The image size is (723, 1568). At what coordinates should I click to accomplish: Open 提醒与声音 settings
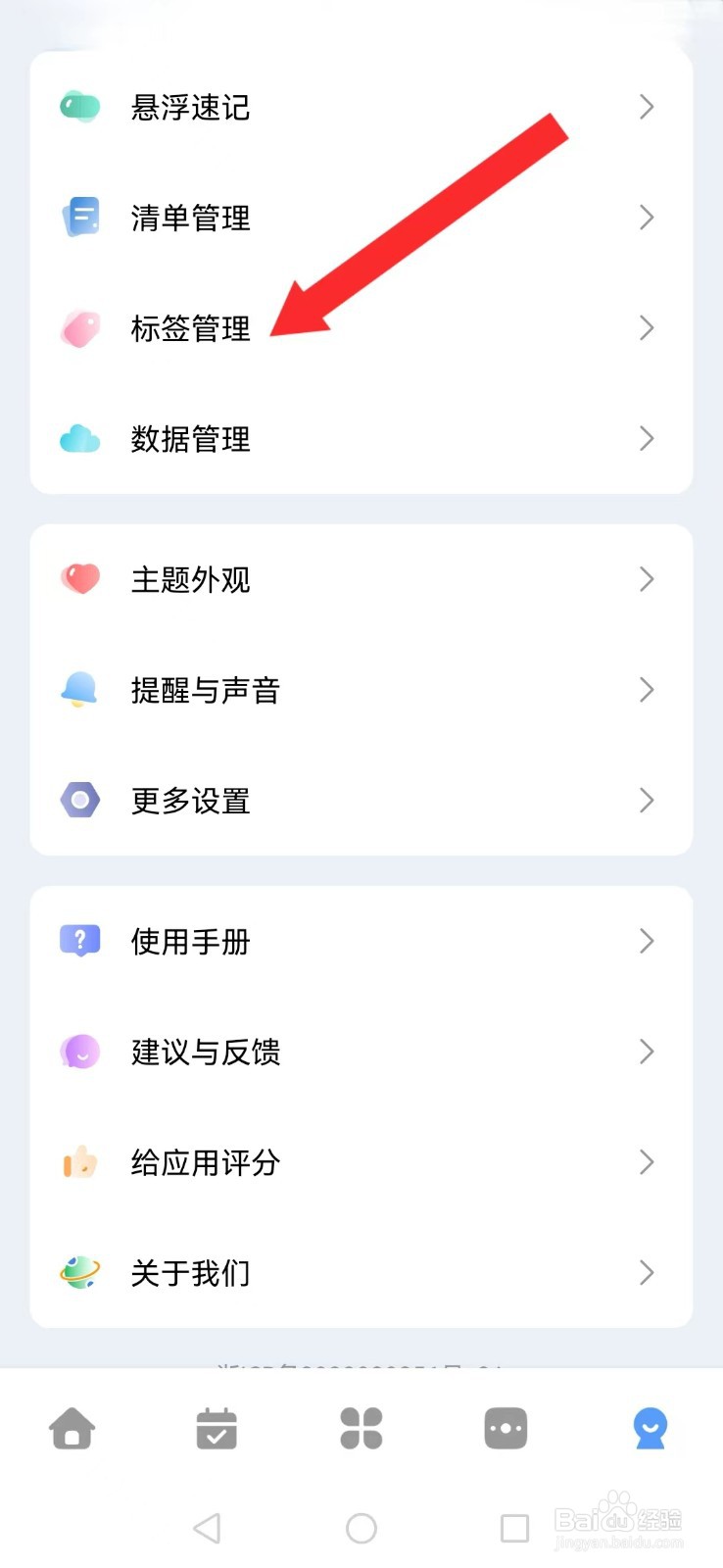(361, 690)
